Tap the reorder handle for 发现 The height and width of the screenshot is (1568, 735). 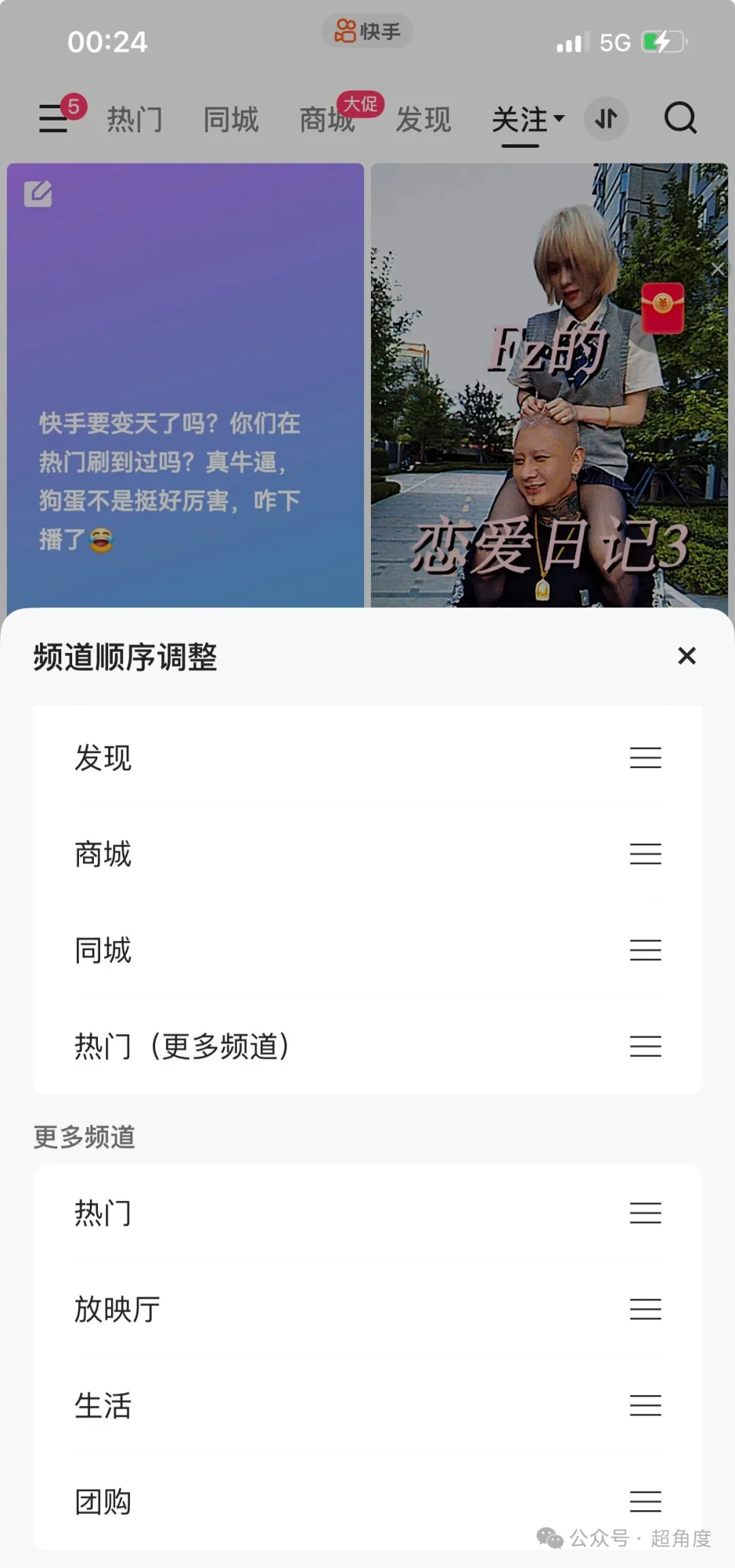(645, 758)
